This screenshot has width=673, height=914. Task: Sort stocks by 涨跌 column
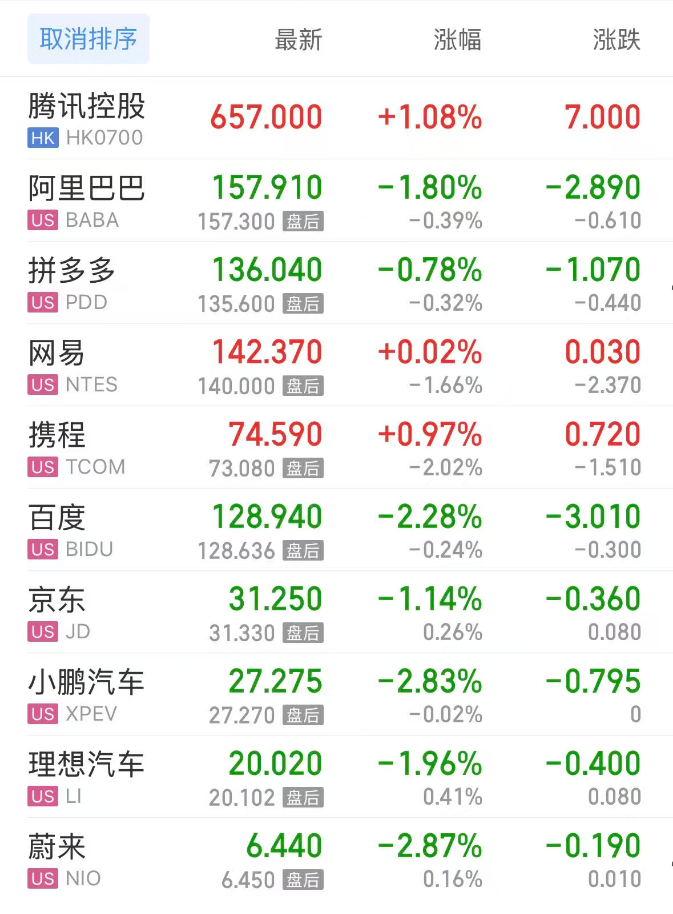pos(616,40)
